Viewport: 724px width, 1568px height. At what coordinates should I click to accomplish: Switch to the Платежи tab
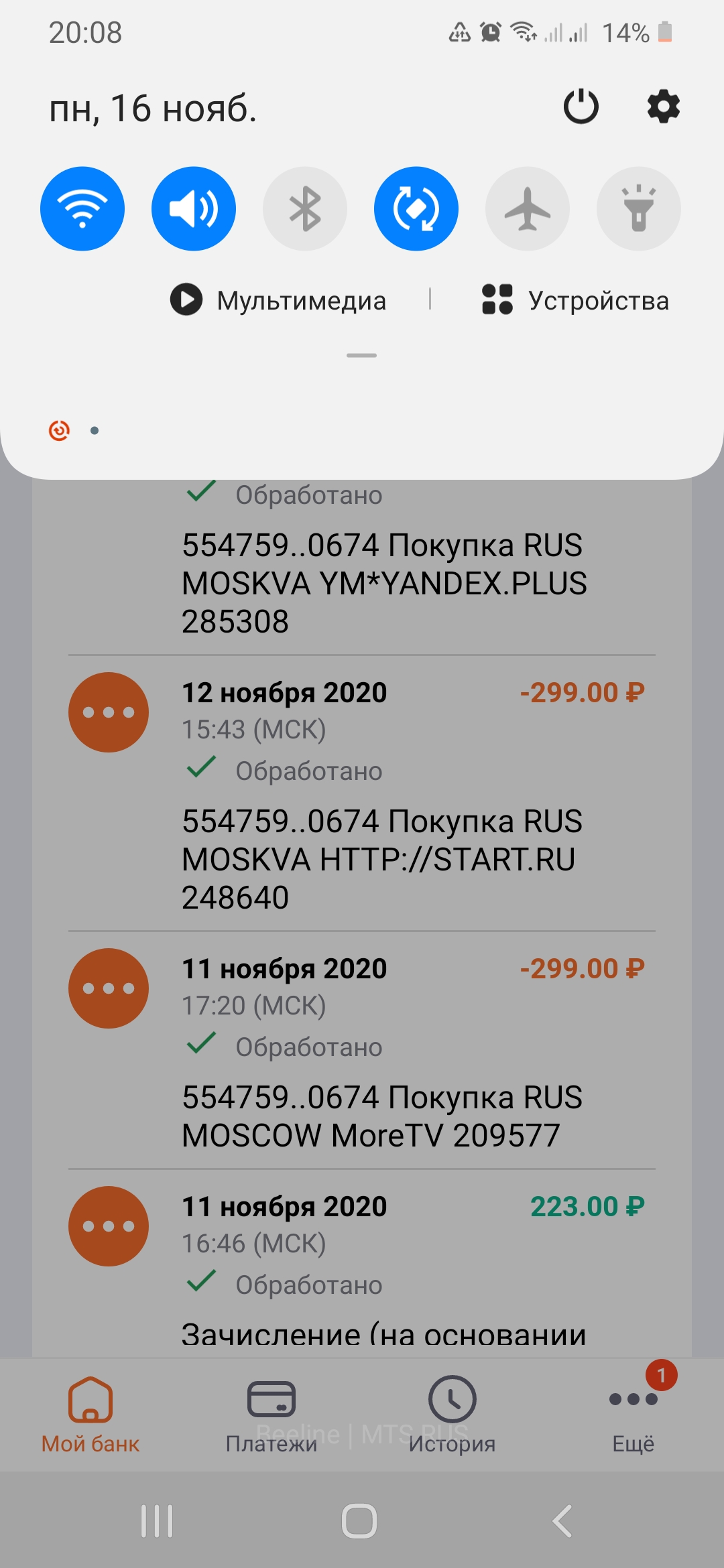point(271,1415)
